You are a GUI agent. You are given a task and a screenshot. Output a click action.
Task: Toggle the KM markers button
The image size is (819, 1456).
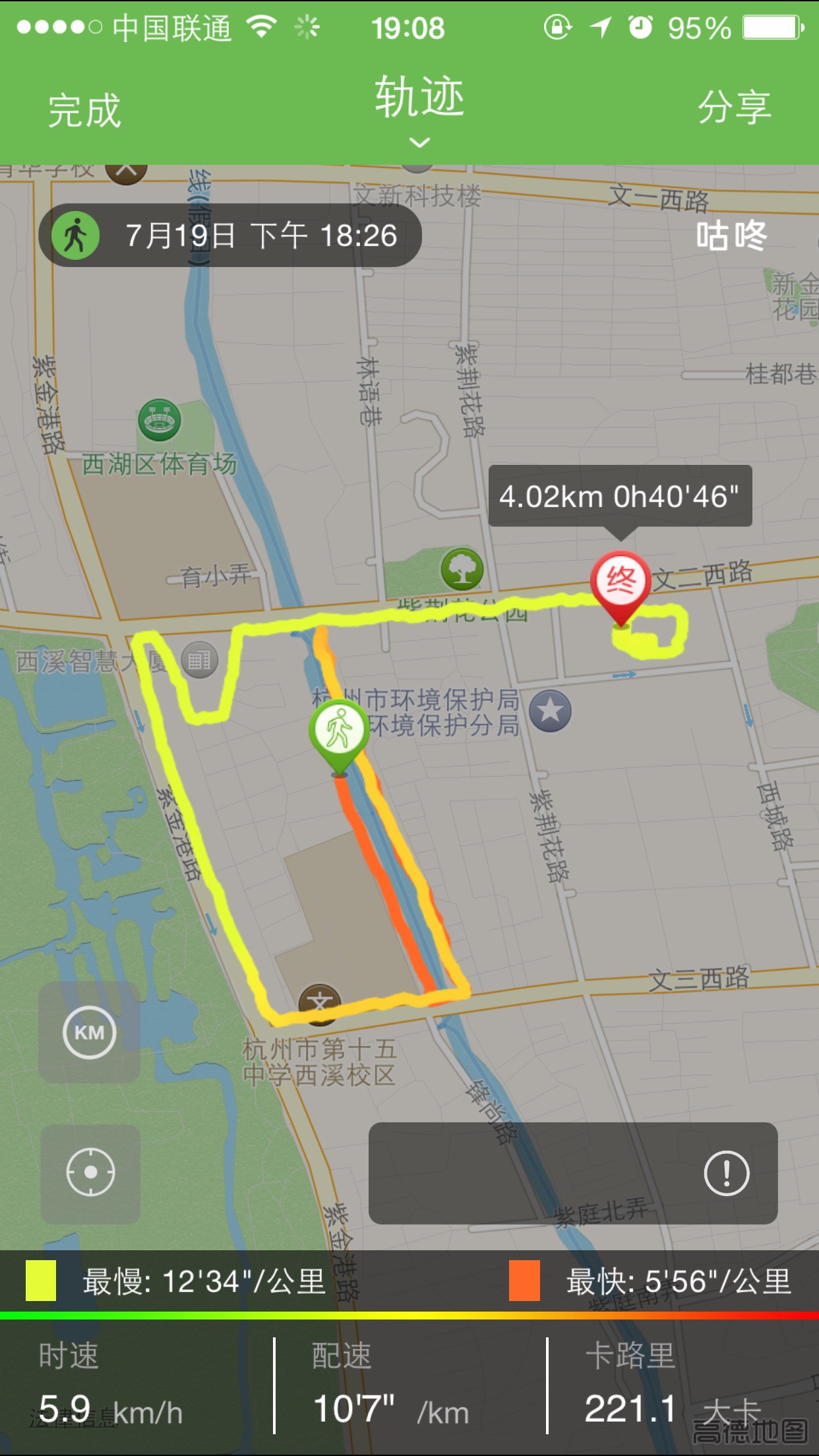(x=90, y=1033)
